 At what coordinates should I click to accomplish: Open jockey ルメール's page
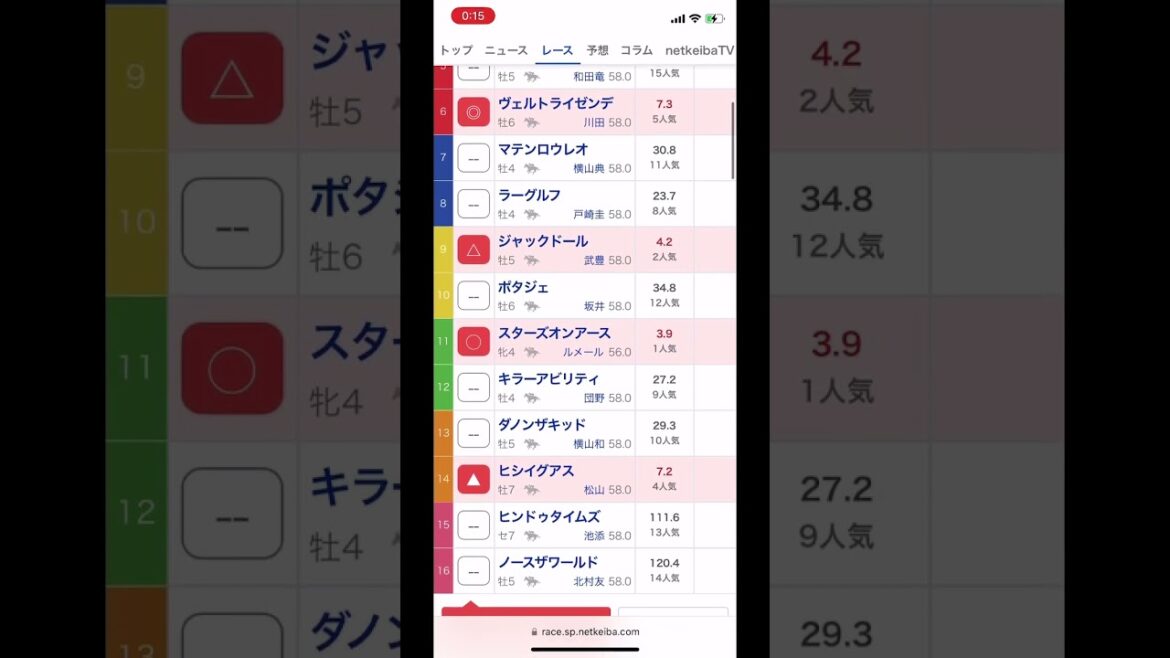[582, 352]
